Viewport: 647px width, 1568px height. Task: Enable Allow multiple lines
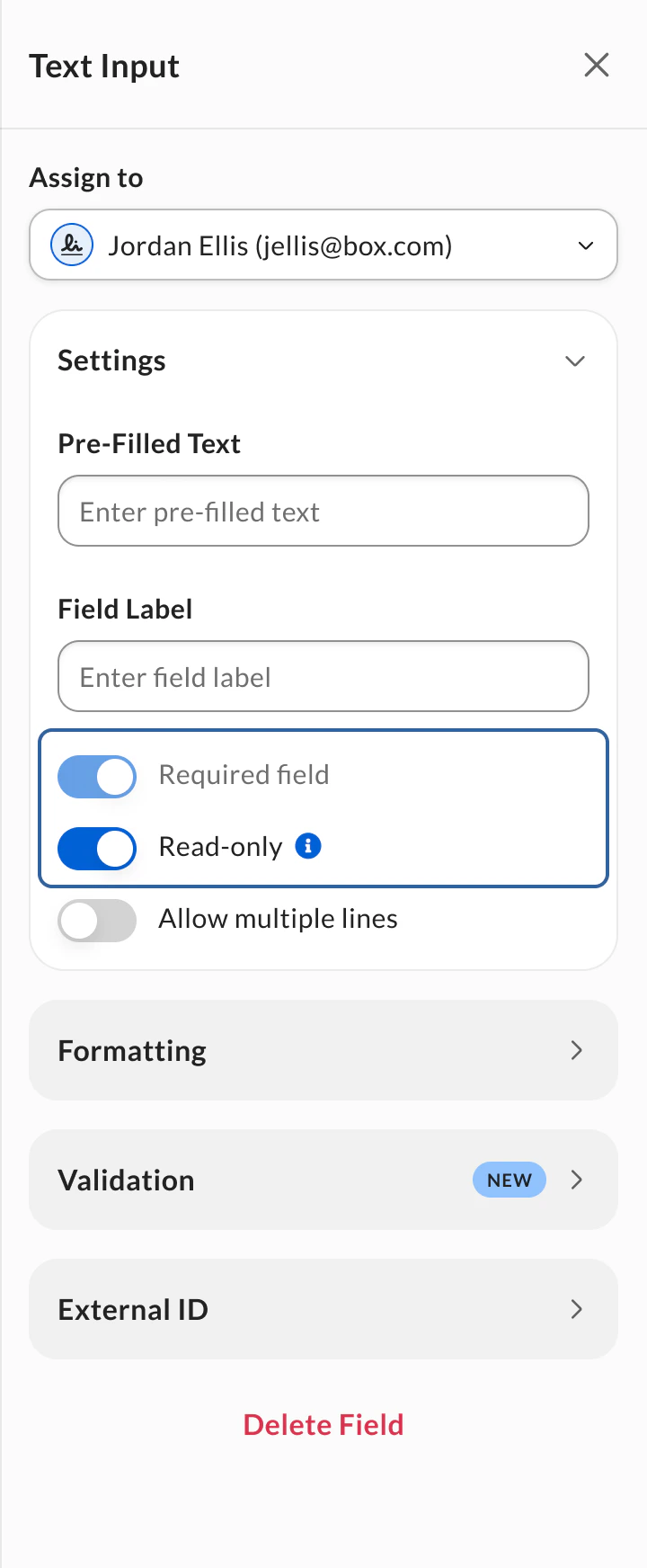tap(97, 920)
